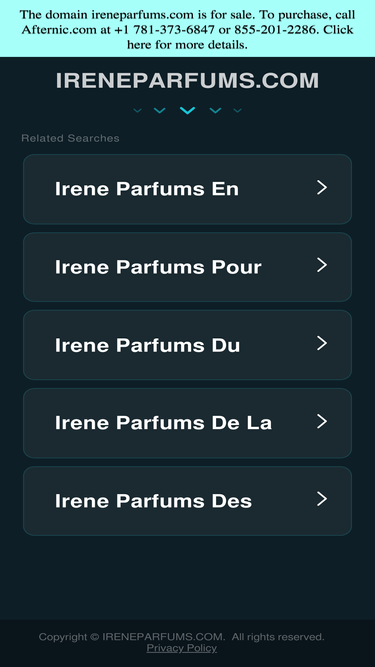Choose Irene Parfums Des search
The width and height of the screenshot is (375, 667).
(188, 501)
